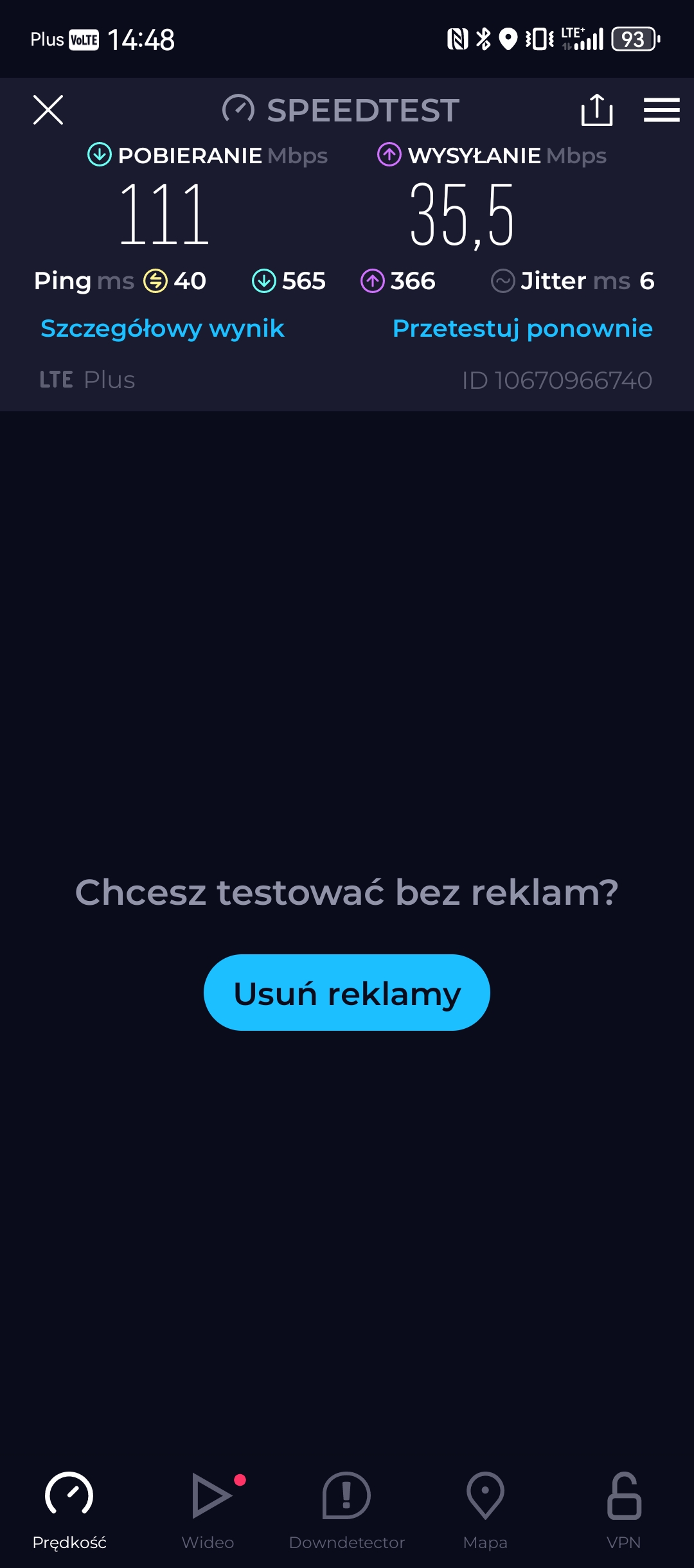Switch to the Prędkość tab
This screenshot has height=1568, width=694.
pyautogui.click(x=69, y=1511)
